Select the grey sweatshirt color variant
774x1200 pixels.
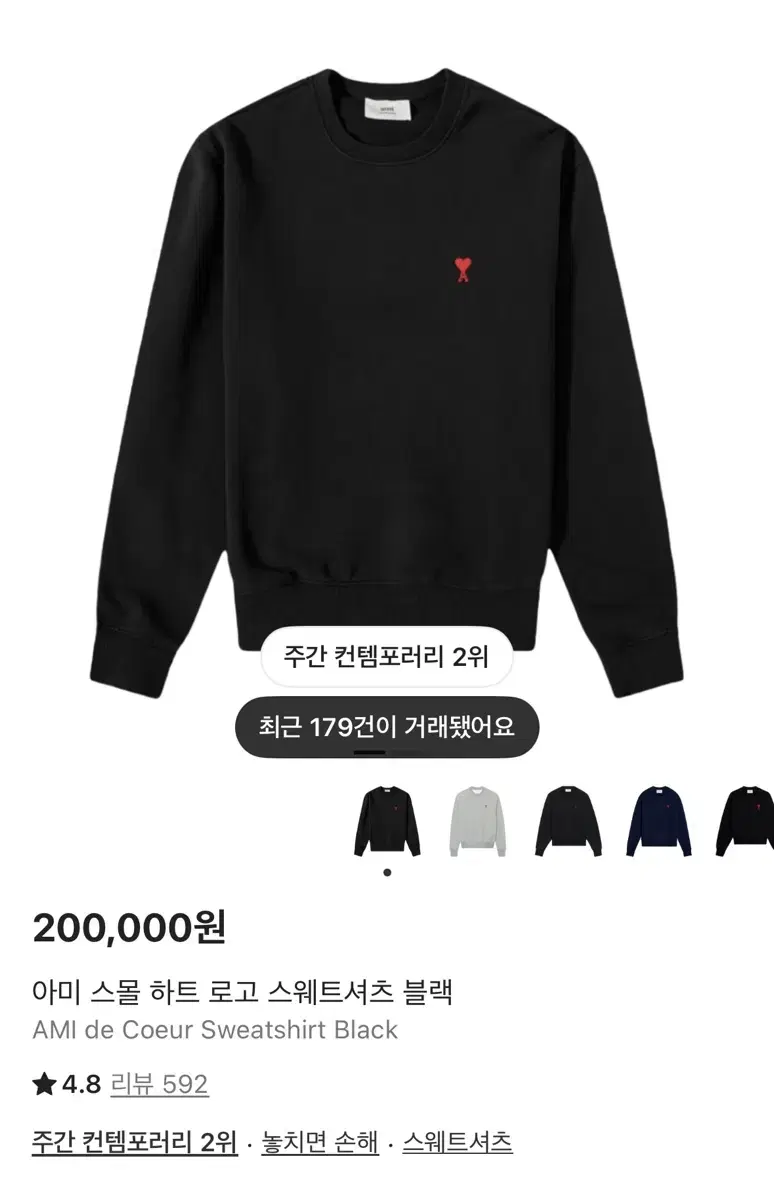click(x=479, y=820)
